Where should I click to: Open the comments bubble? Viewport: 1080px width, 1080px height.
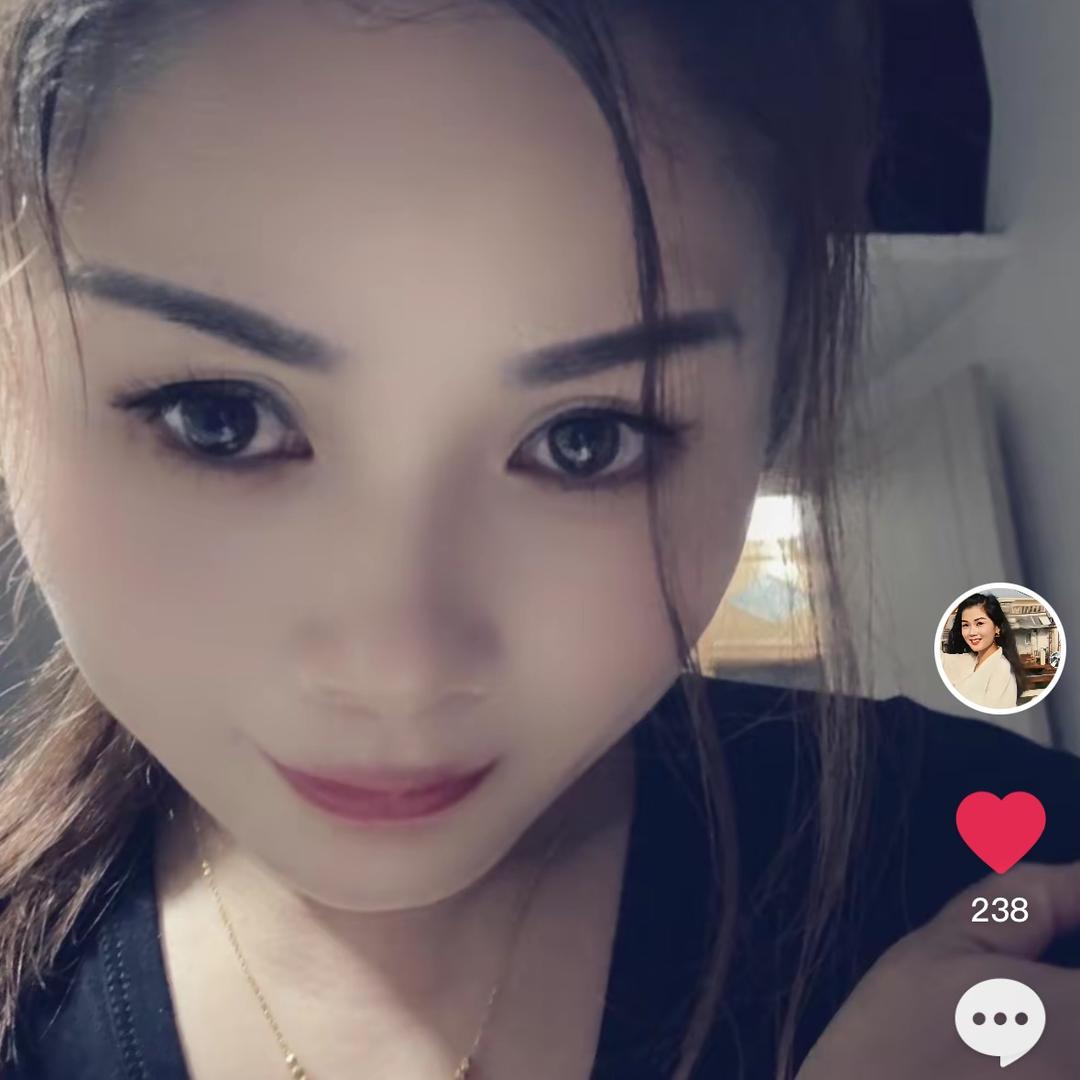click(1000, 1021)
